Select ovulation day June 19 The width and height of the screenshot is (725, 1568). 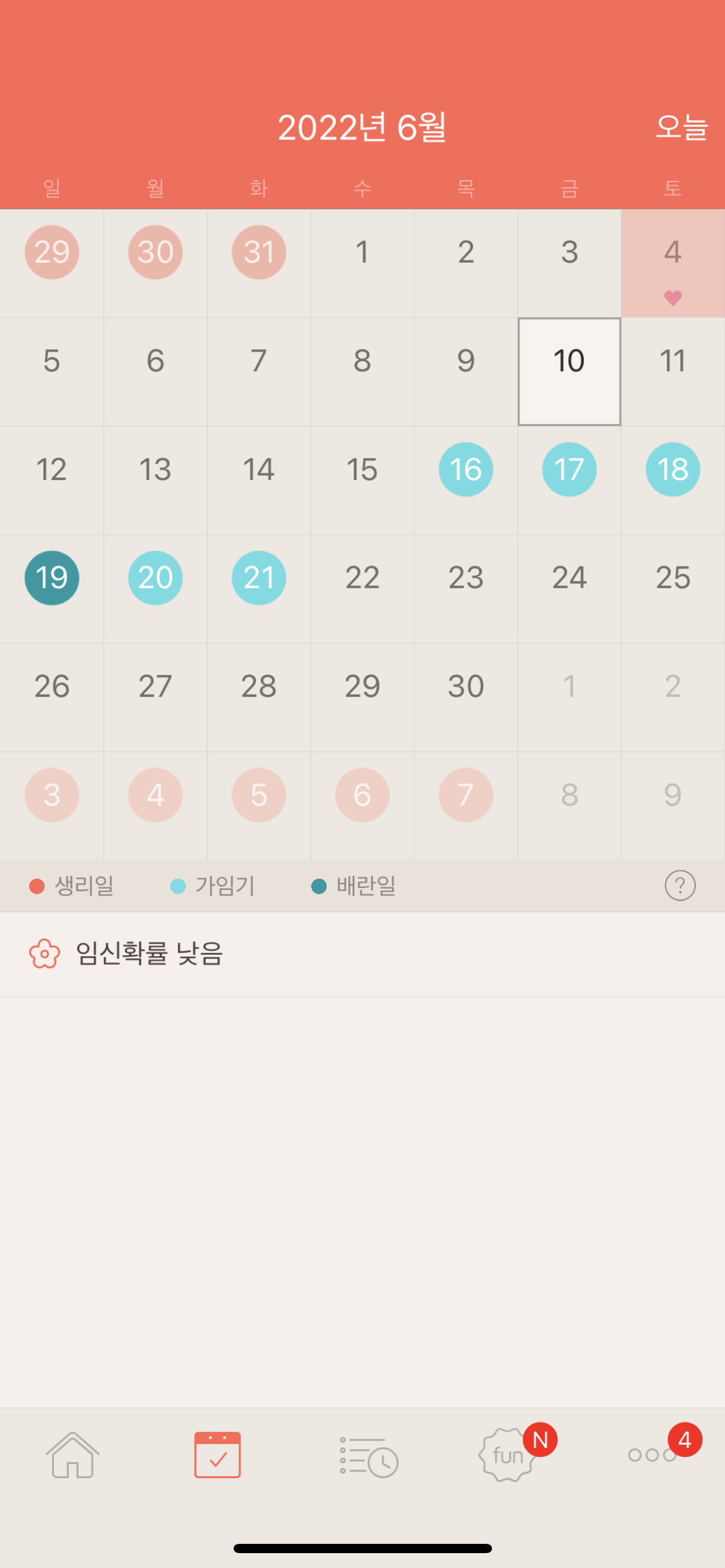(x=52, y=578)
